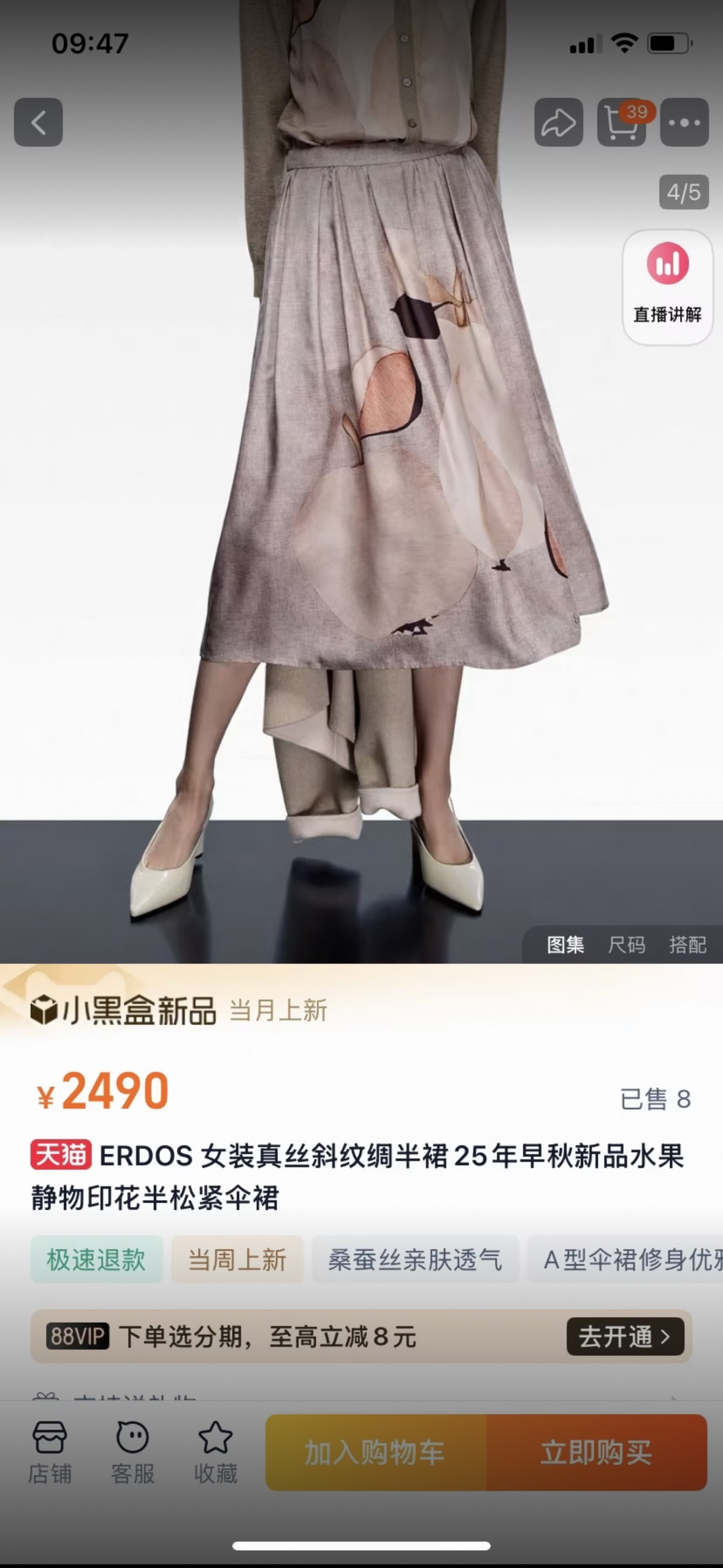Visit the 店铺 store page

(x=50, y=1451)
